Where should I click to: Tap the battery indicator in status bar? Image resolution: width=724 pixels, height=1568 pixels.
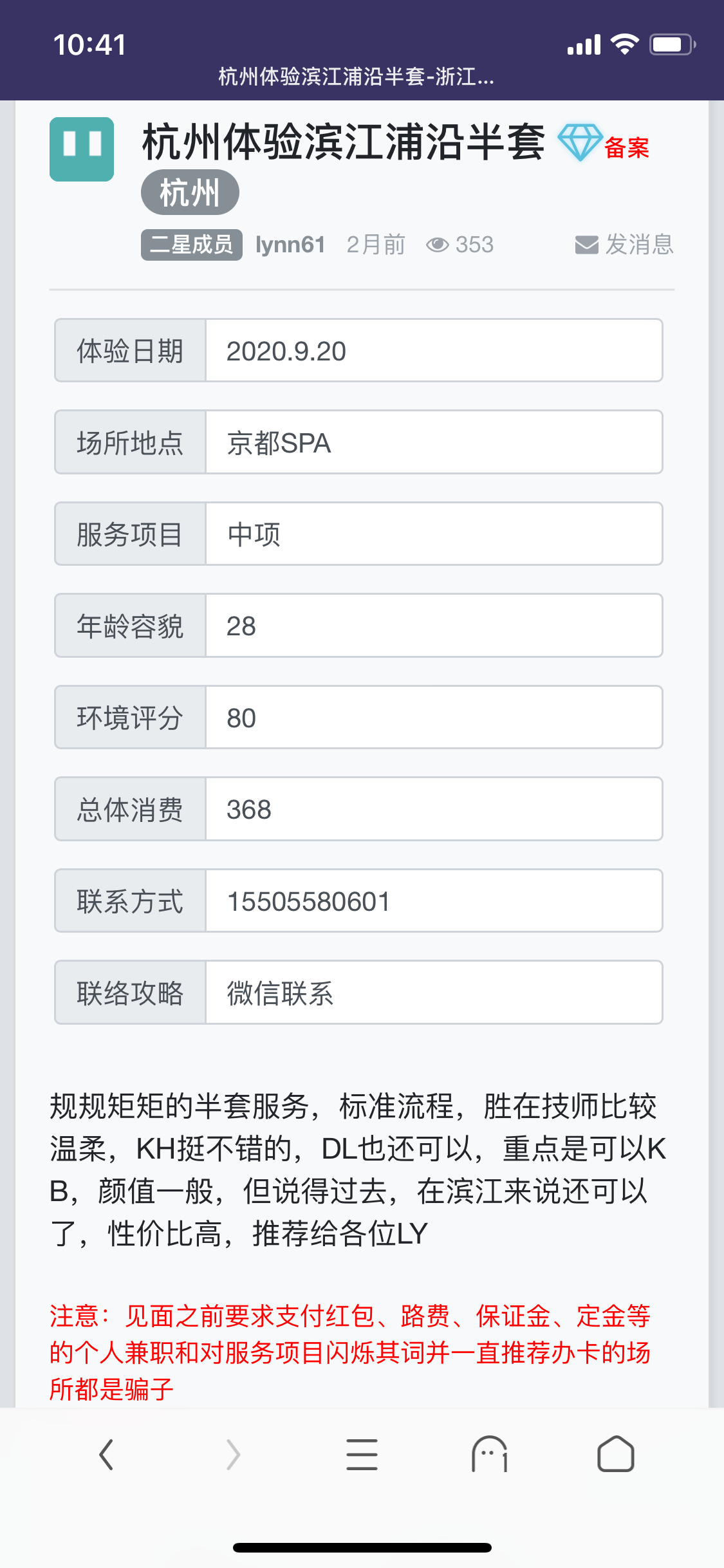[670, 43]
